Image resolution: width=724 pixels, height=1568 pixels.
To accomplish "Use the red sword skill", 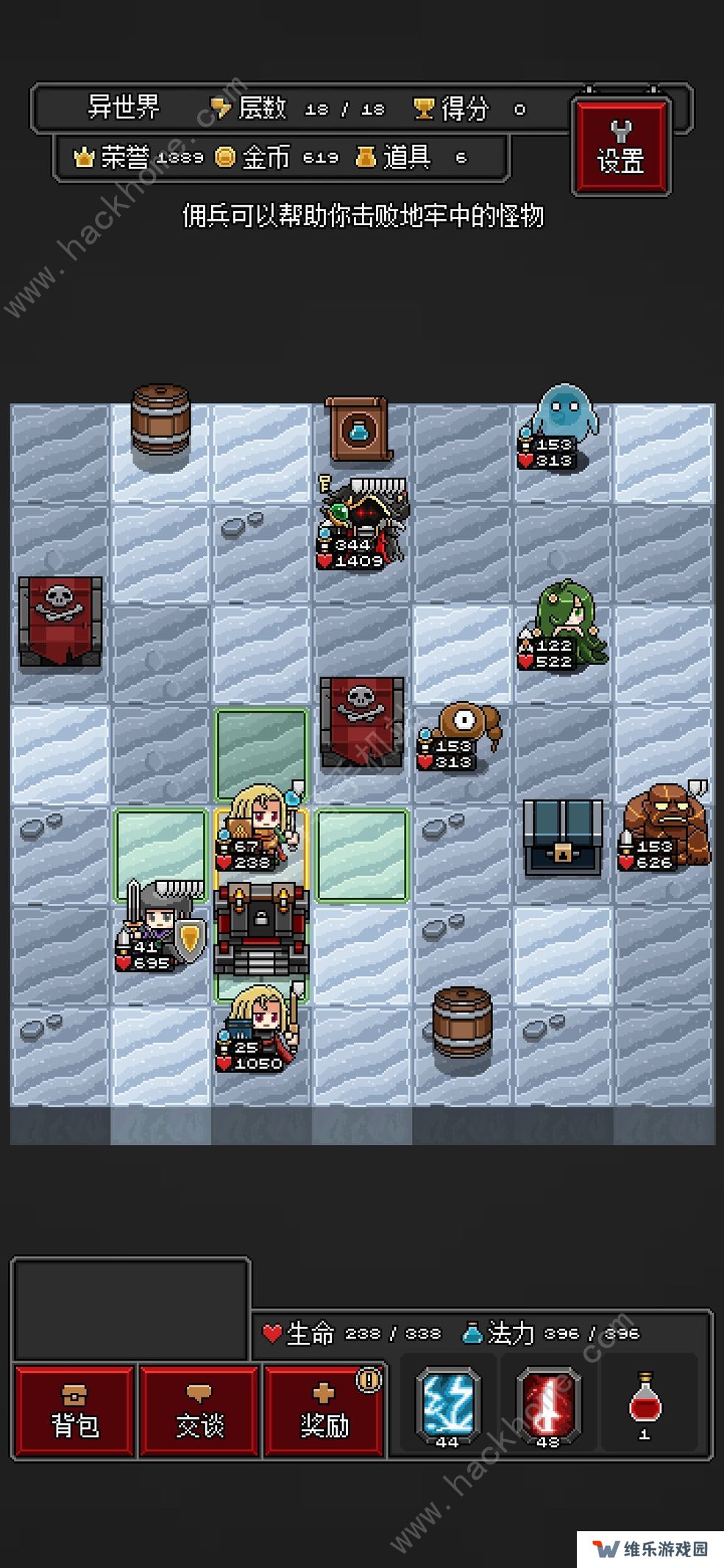I will point(548,1405).
